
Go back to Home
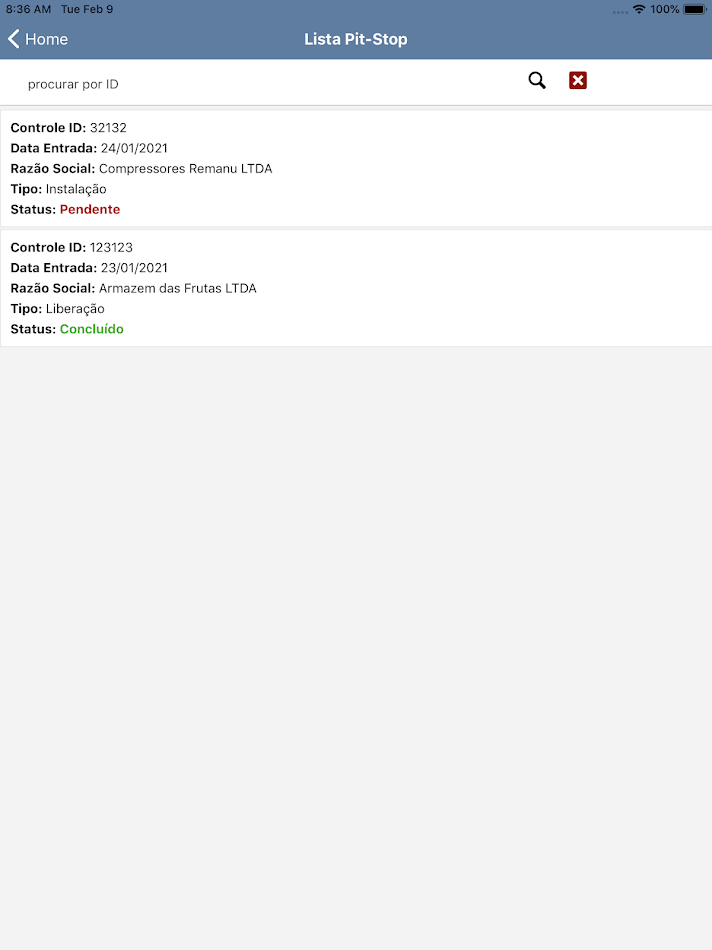pos(38,39)
